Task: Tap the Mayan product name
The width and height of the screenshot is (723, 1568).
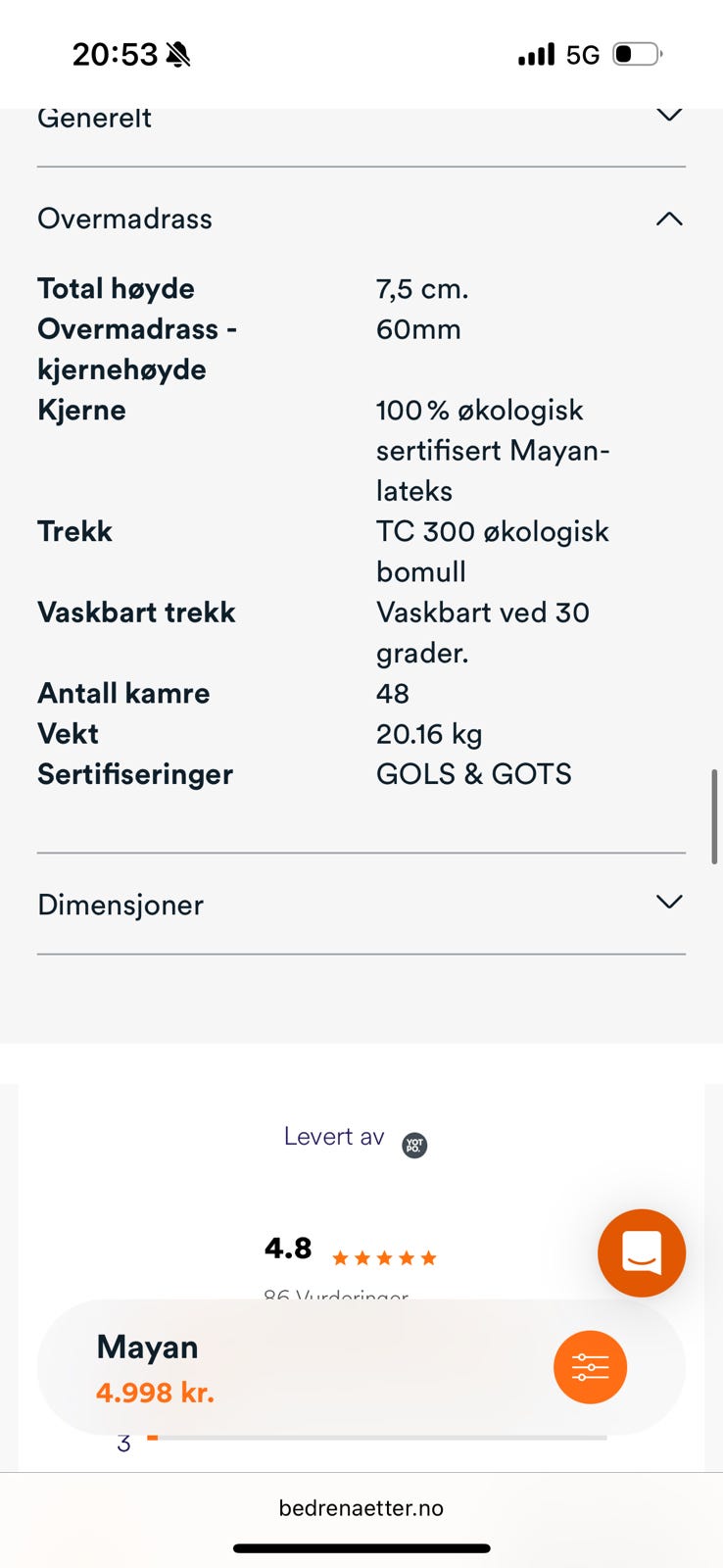Action: pyautogui.click(x=147, y=1347)
